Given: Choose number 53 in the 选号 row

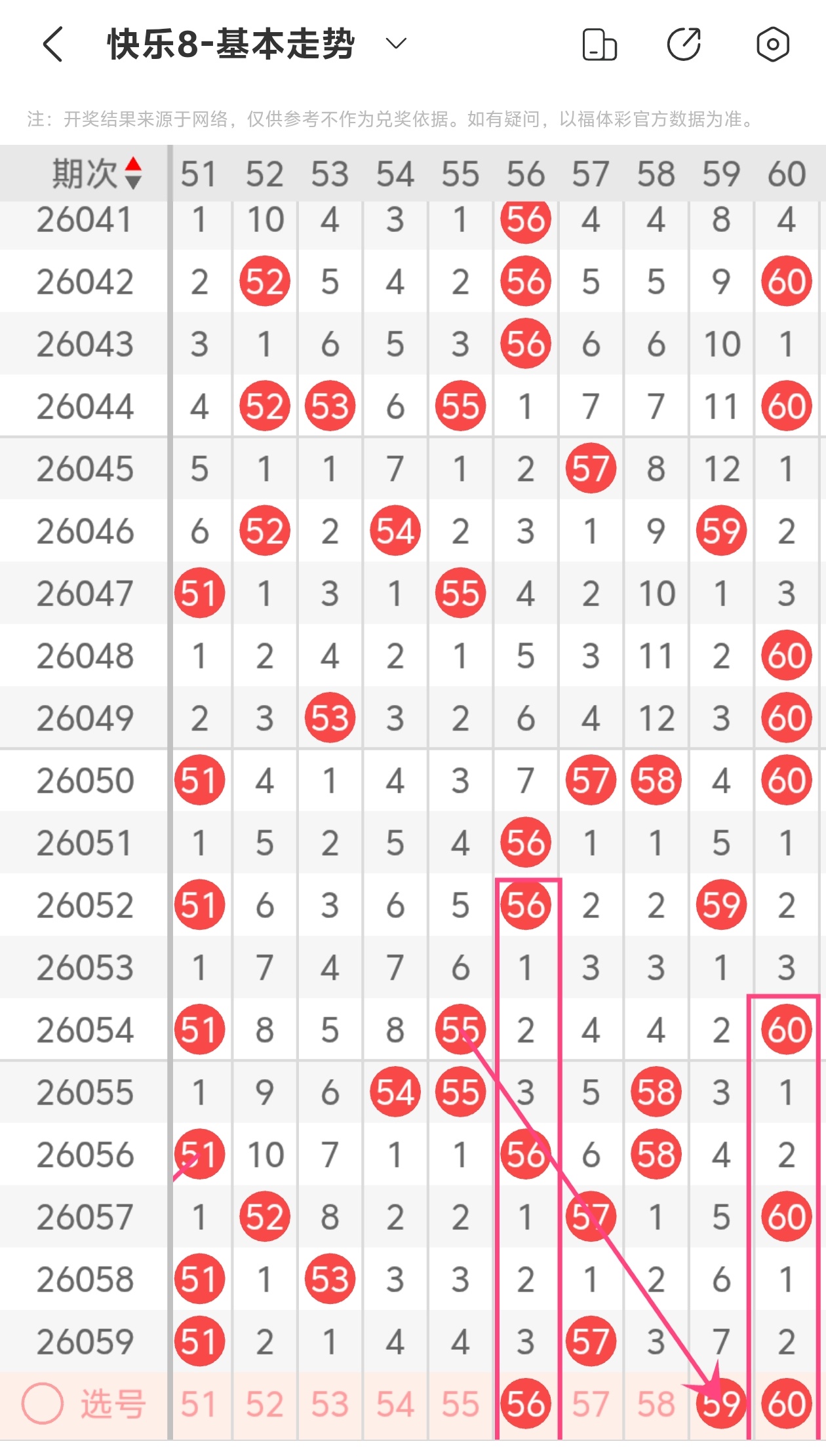Looking at the screenshot, I should (x=330, y=1404).
